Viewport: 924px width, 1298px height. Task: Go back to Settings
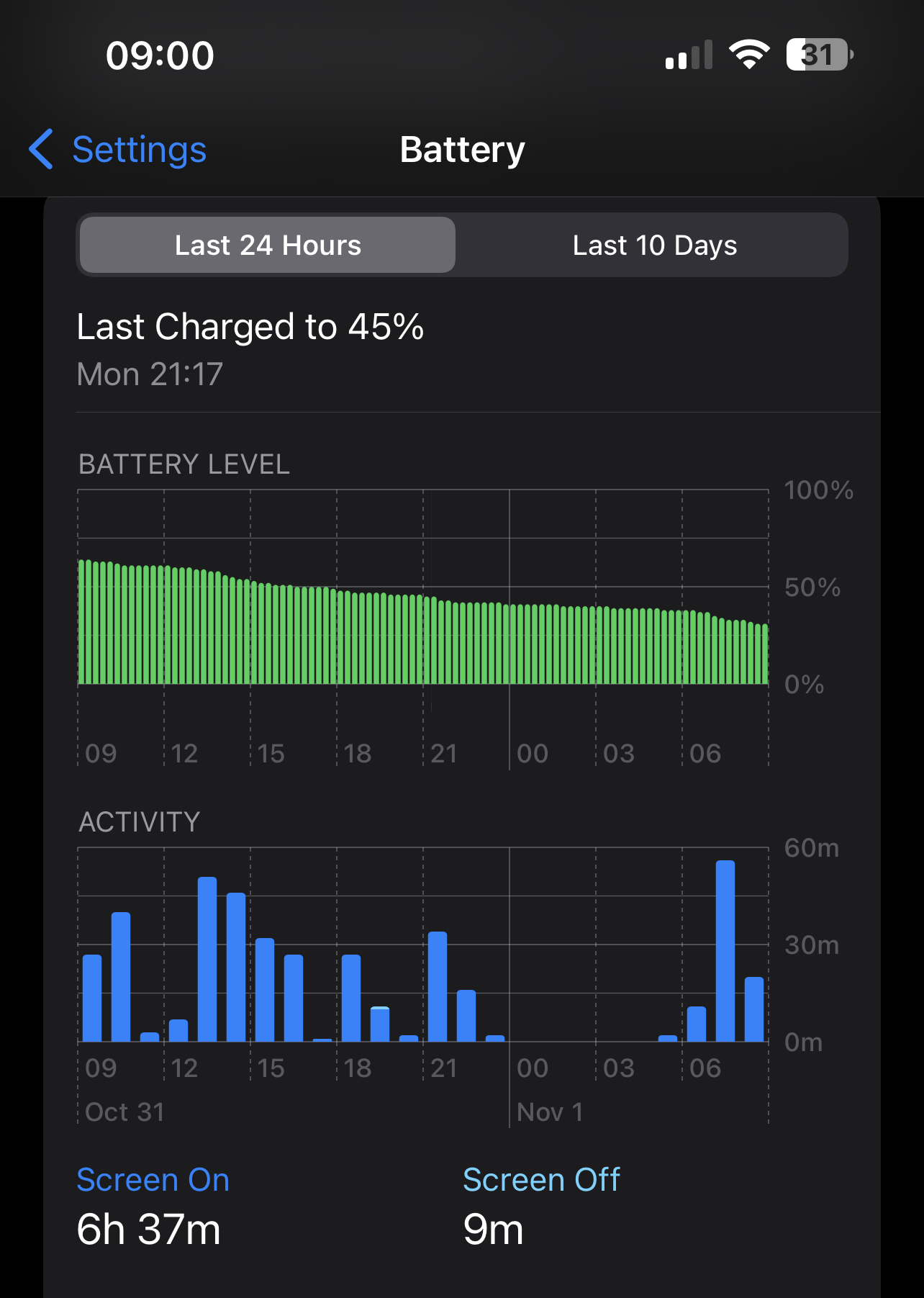click(118, 150)
